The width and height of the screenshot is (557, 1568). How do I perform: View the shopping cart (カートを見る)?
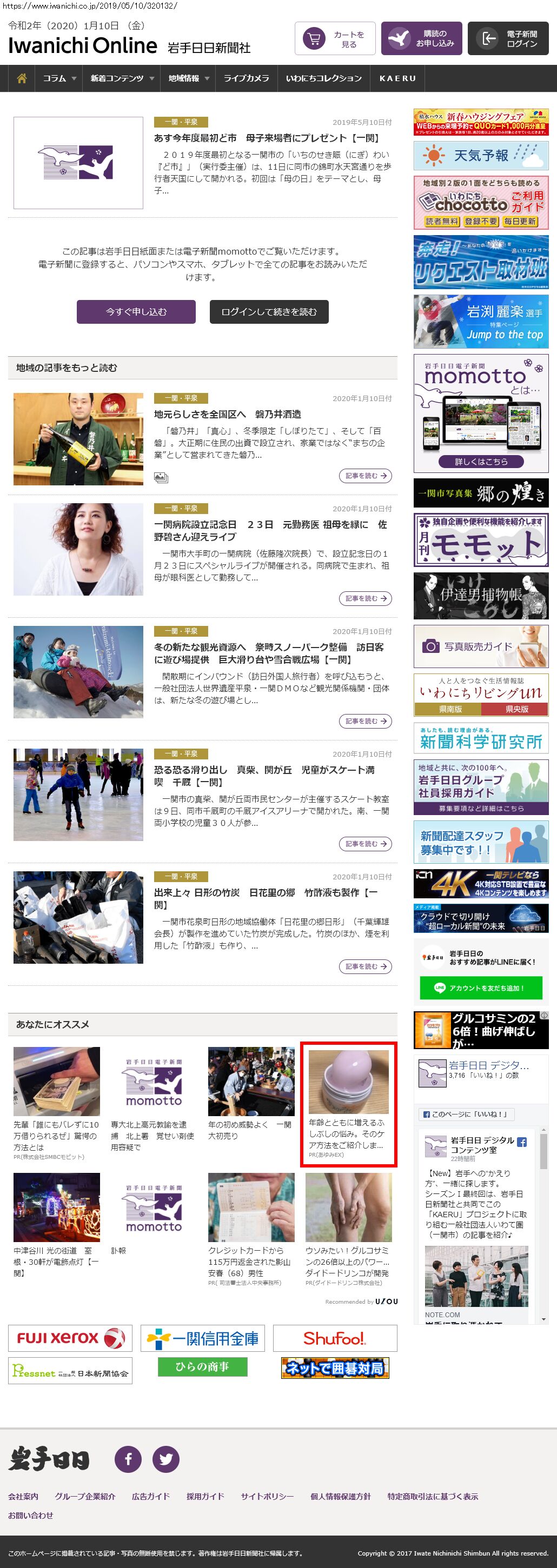[335, 39]
